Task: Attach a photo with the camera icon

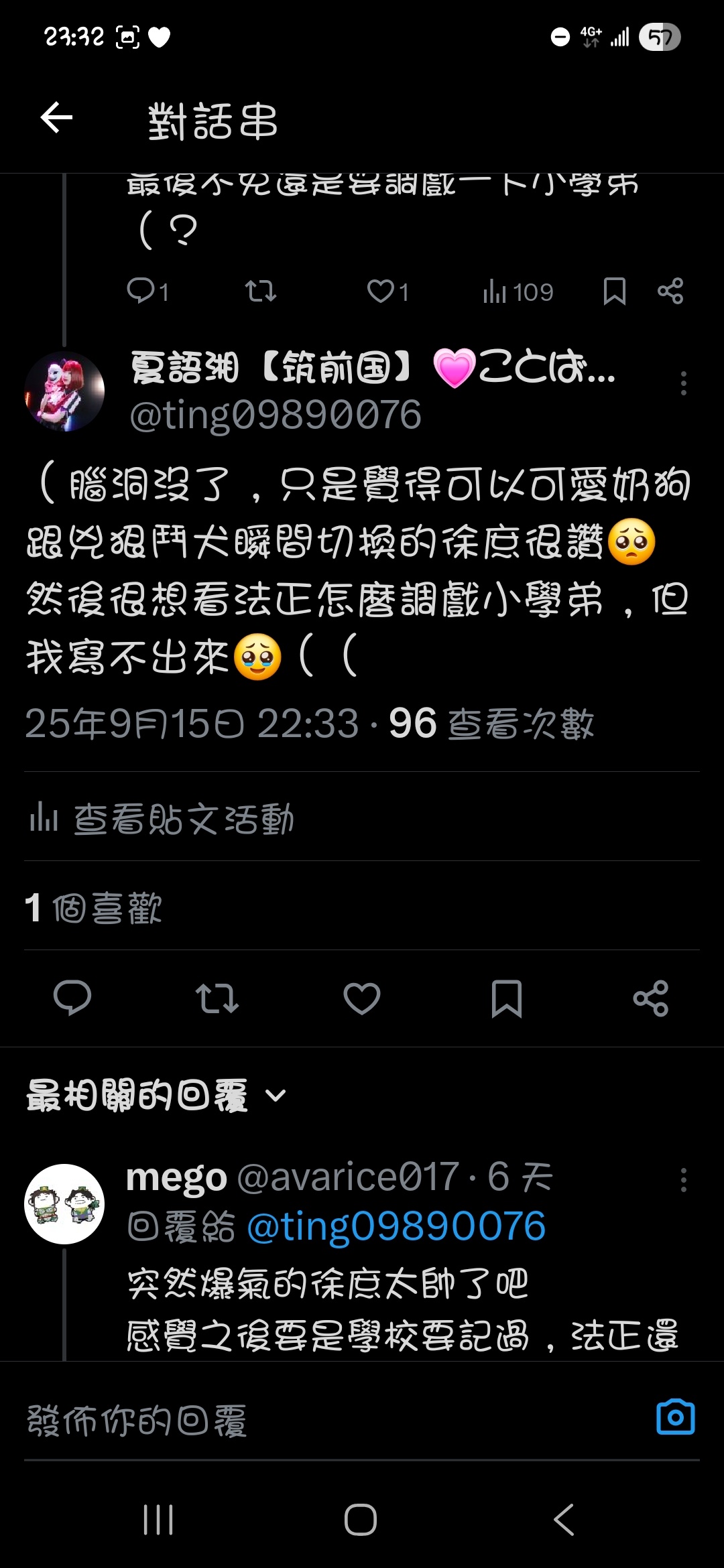Action: (675, 1418)
